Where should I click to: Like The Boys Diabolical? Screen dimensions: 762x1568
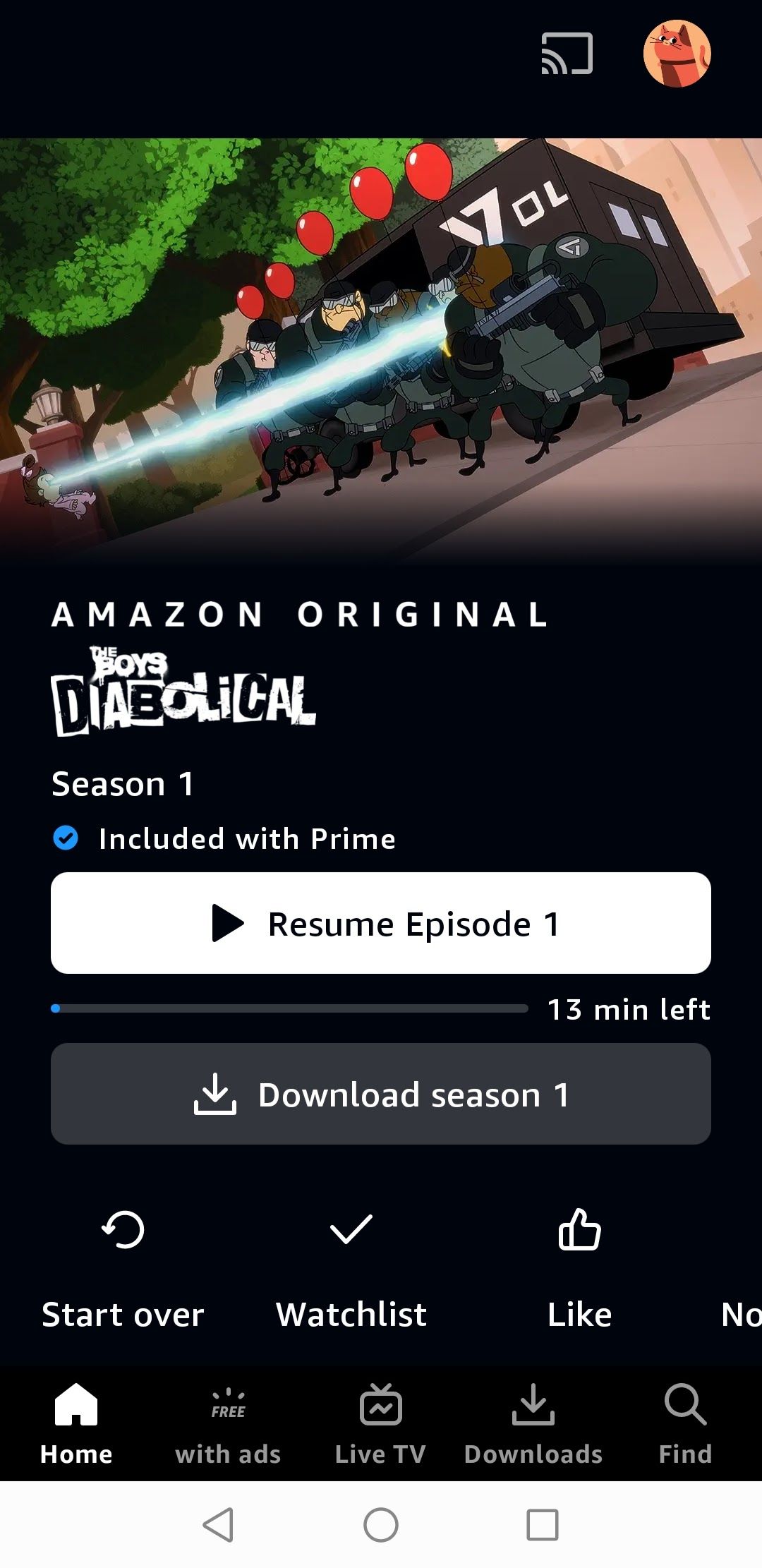[x=579, y=1231]
